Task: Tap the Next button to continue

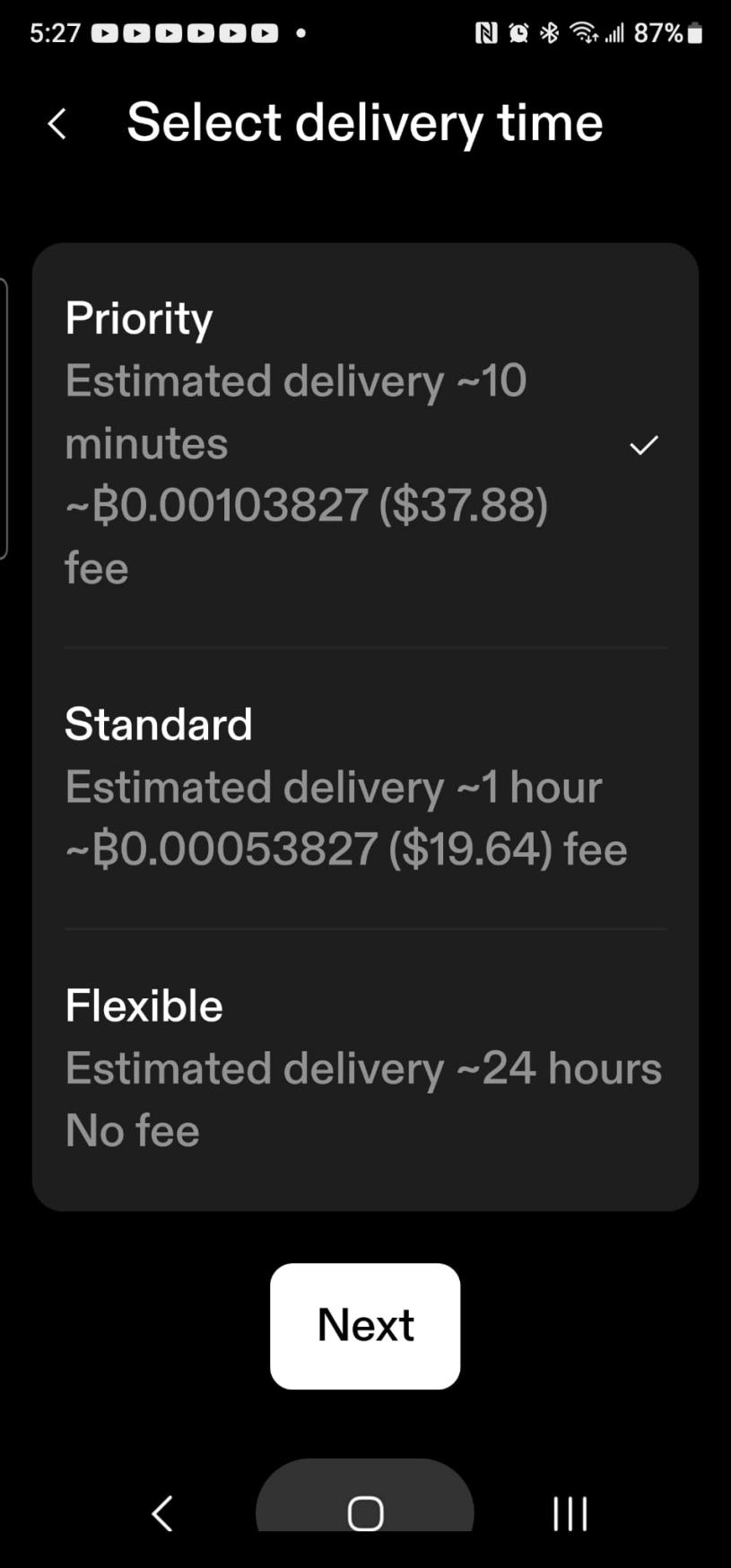Action: coord(365,1325)
